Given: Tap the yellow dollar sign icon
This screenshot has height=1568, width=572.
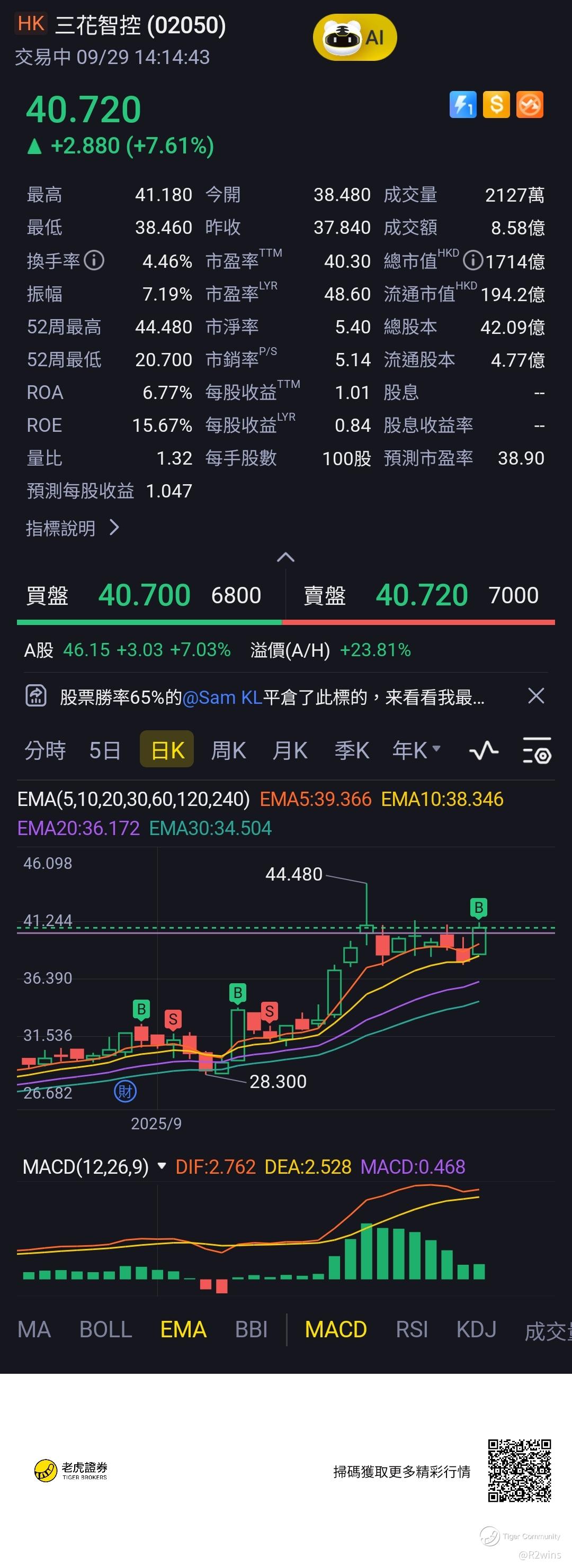Looking at the screenshot, I should (x=496, y=105).
